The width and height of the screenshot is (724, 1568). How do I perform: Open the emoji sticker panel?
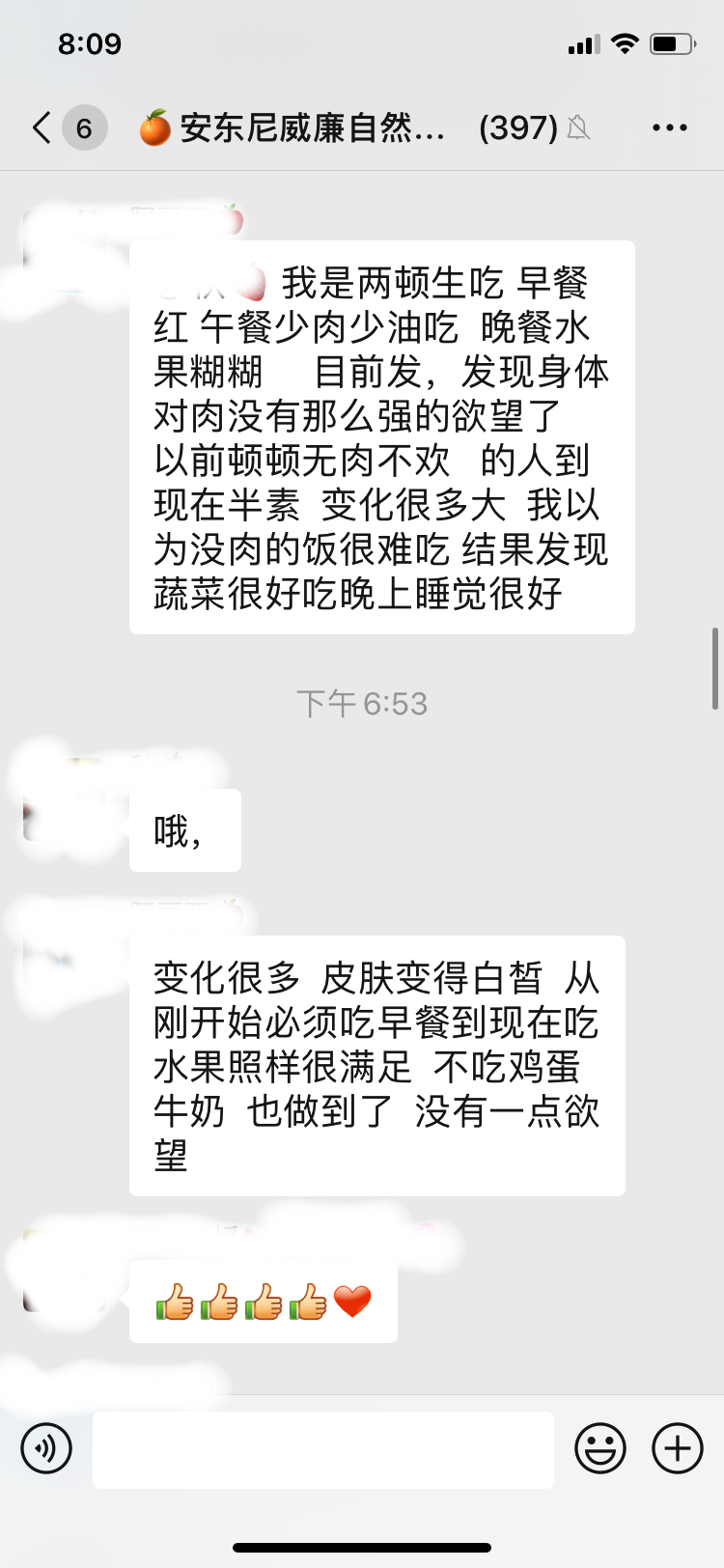click(x=600, y=1448)
